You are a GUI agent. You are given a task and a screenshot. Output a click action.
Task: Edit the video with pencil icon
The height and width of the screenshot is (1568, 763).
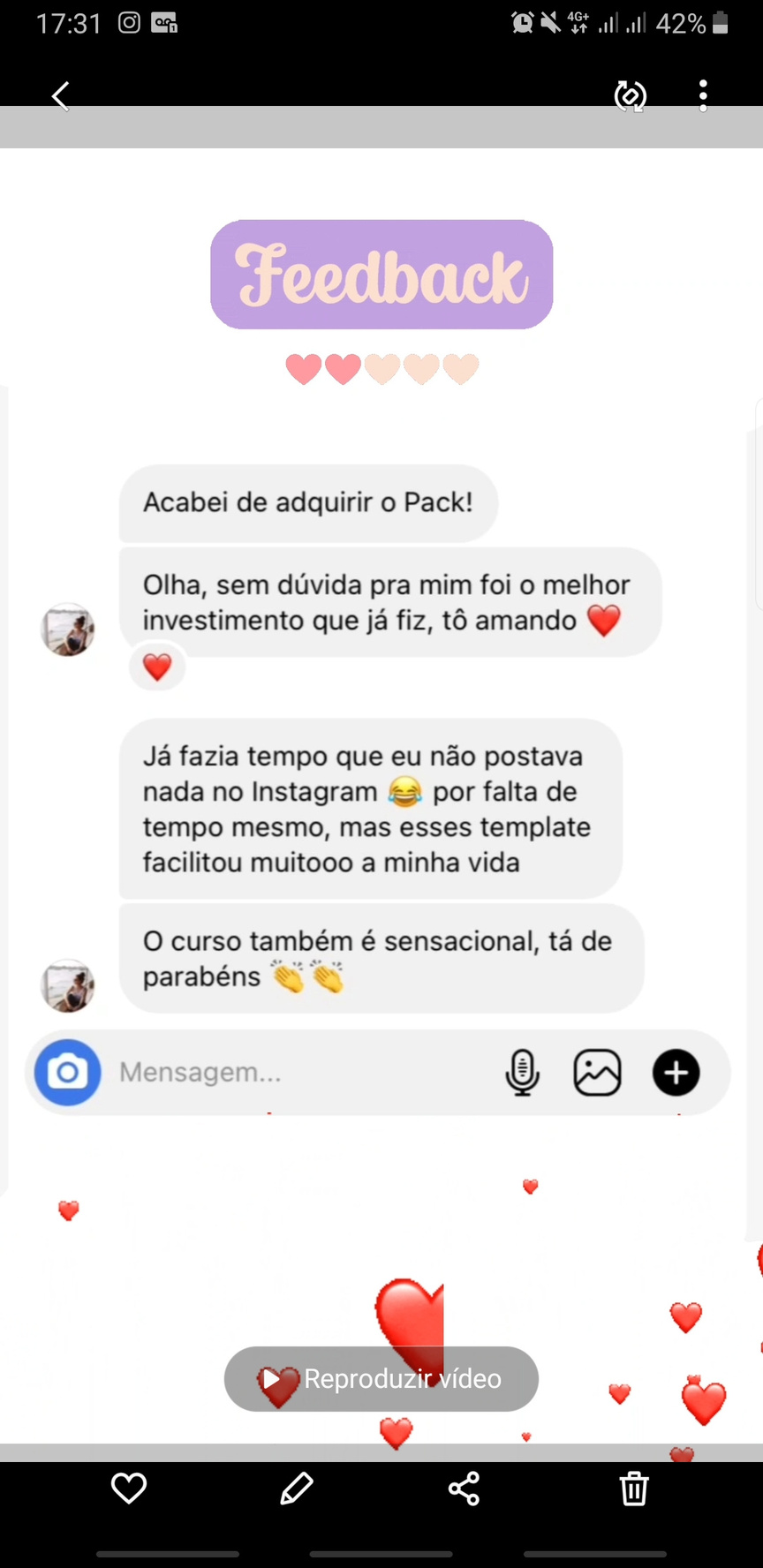[x=296, y=1489]
